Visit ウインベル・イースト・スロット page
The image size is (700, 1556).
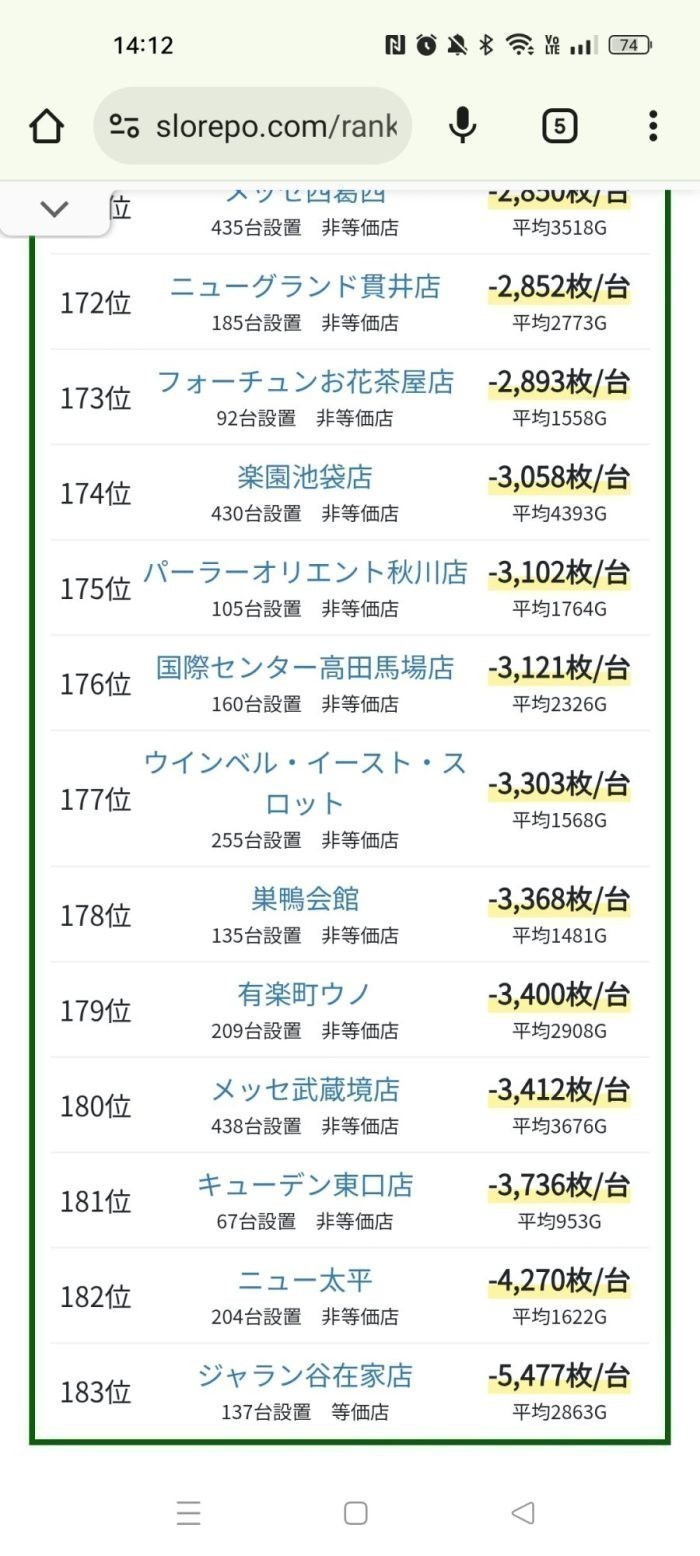point(304,783)
